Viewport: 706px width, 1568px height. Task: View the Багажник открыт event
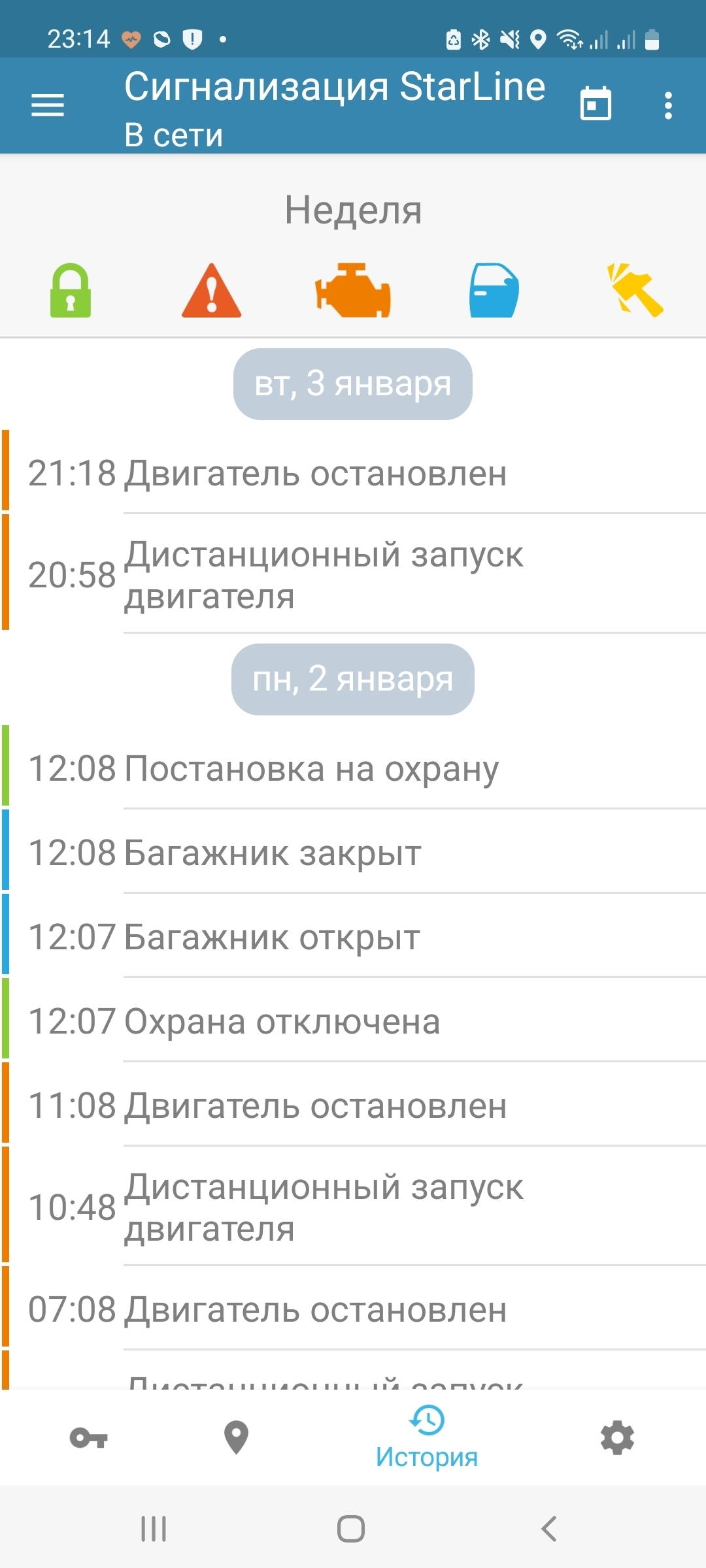coord(353,937)
